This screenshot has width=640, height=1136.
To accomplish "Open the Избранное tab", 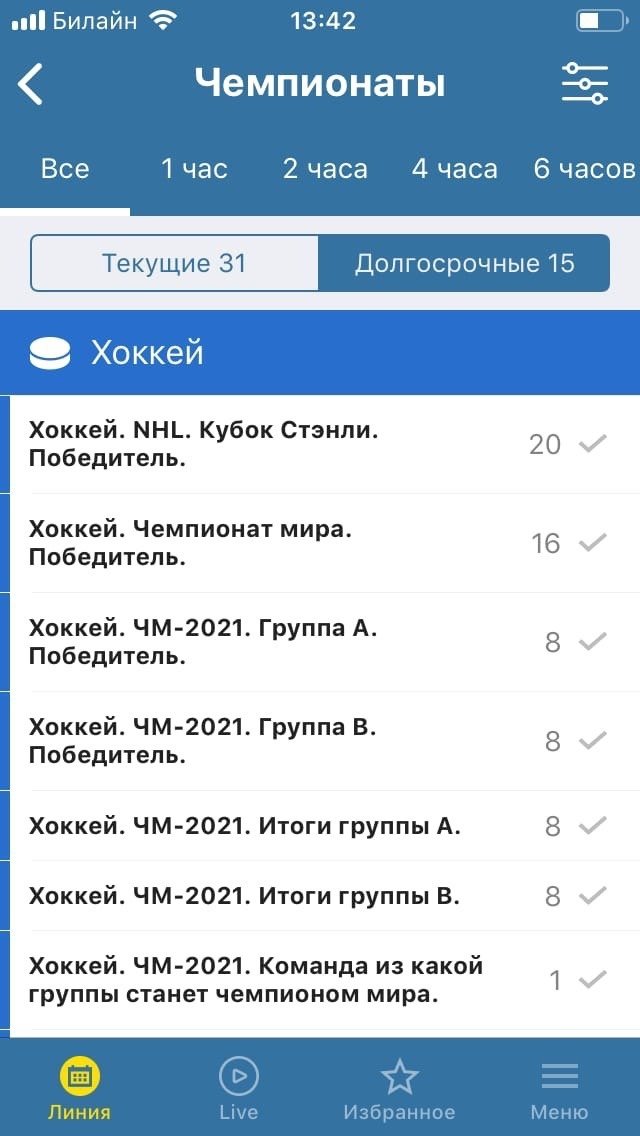I will click(x=399, y=1088).
